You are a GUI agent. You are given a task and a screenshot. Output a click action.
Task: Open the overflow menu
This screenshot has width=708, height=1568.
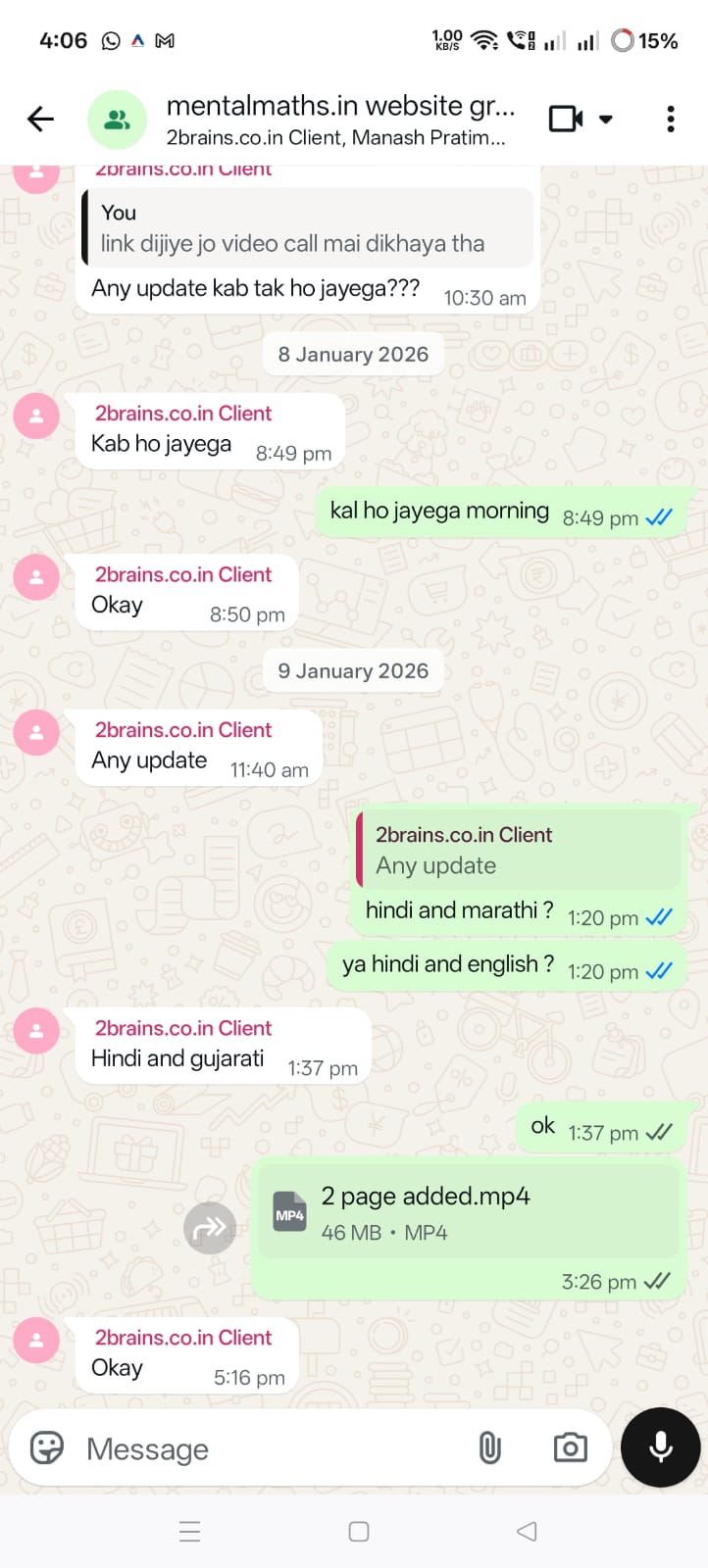click(x=671, y=120)
